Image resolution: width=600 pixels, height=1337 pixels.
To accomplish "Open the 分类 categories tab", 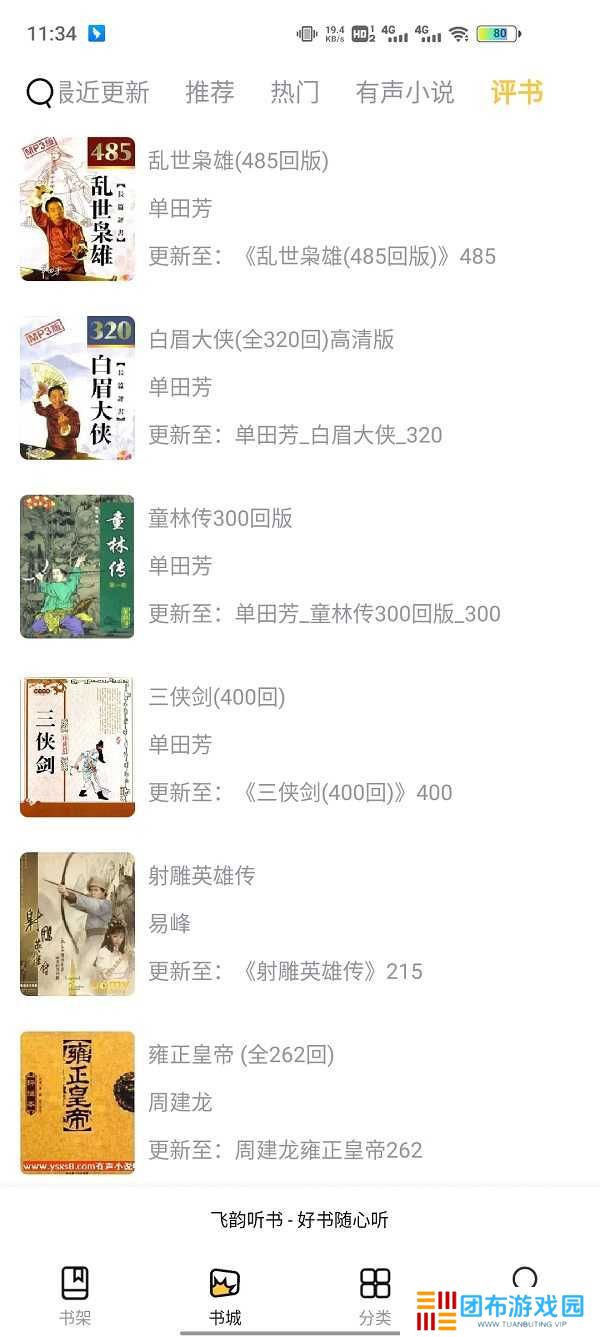I will (x=375, y=1296).
